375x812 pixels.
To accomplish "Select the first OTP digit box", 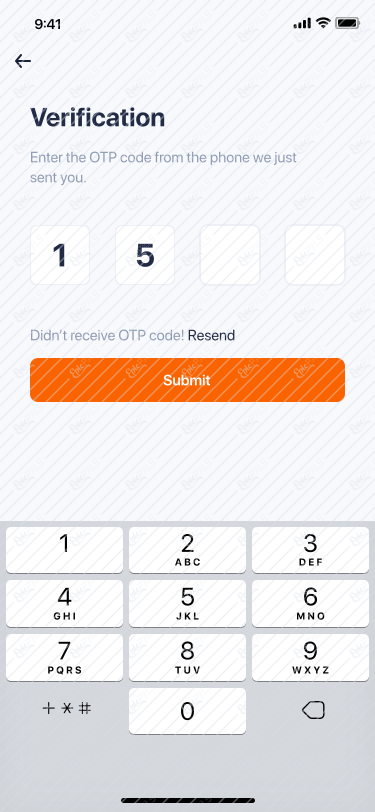I will pos(60,255).
